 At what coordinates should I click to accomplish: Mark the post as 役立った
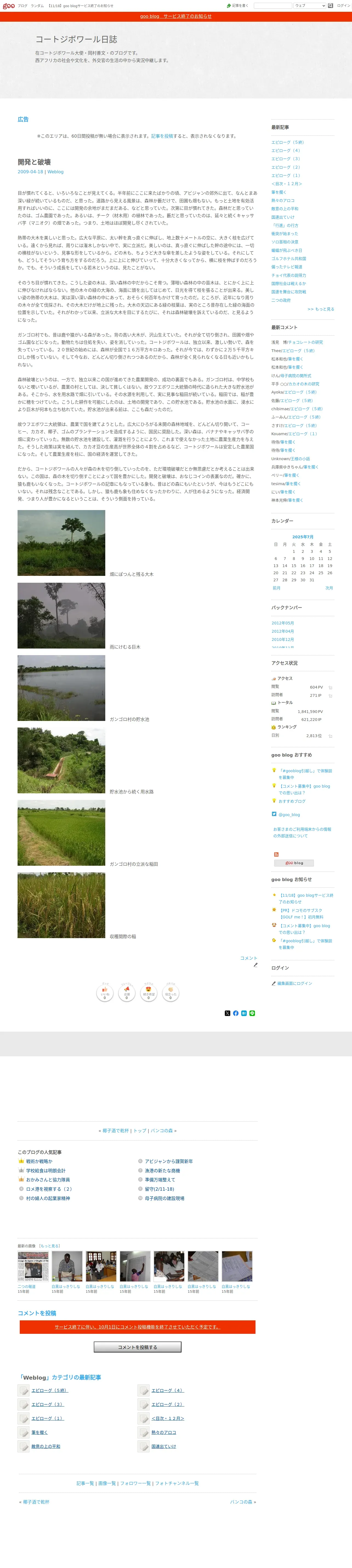(x=171, y=993)
